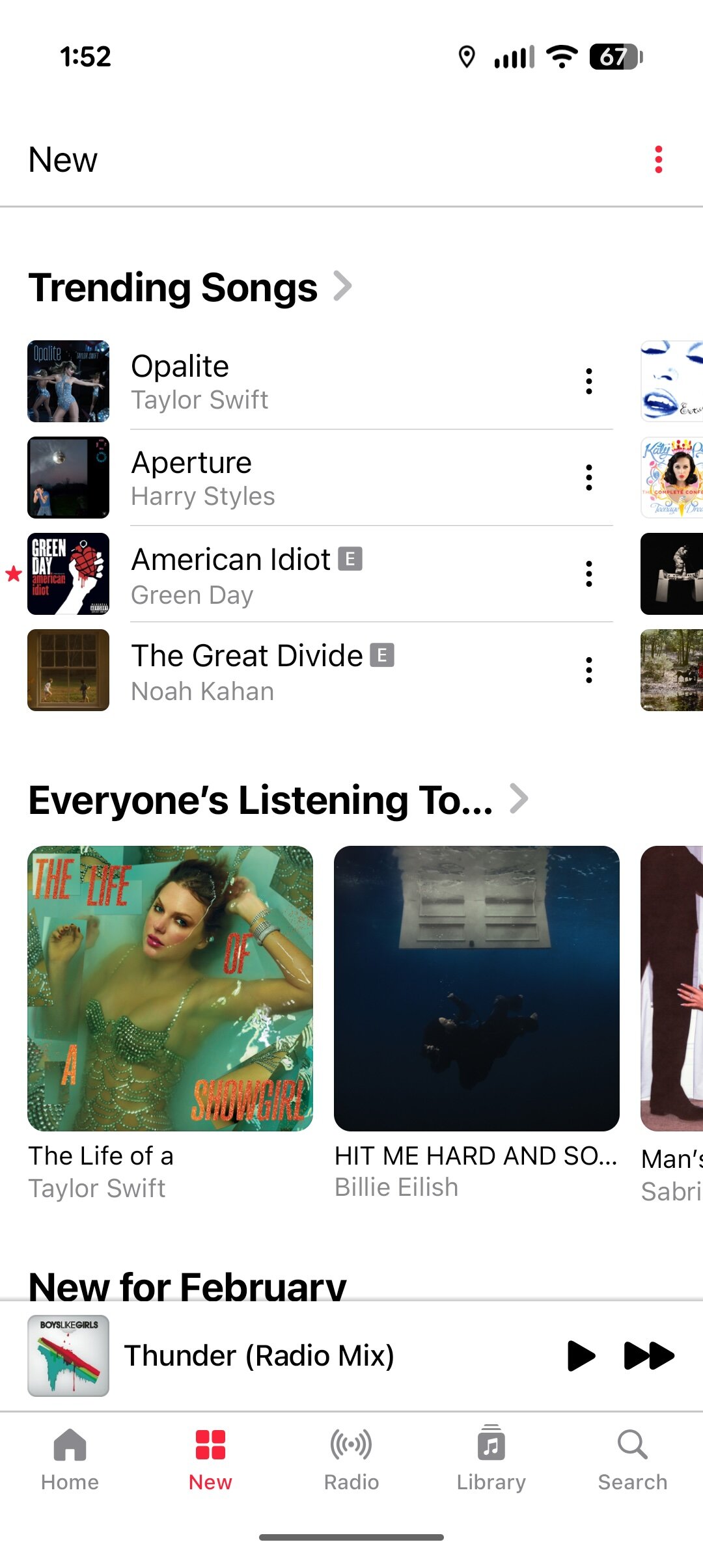Open options menu for American Idiot

click(588, 574)
